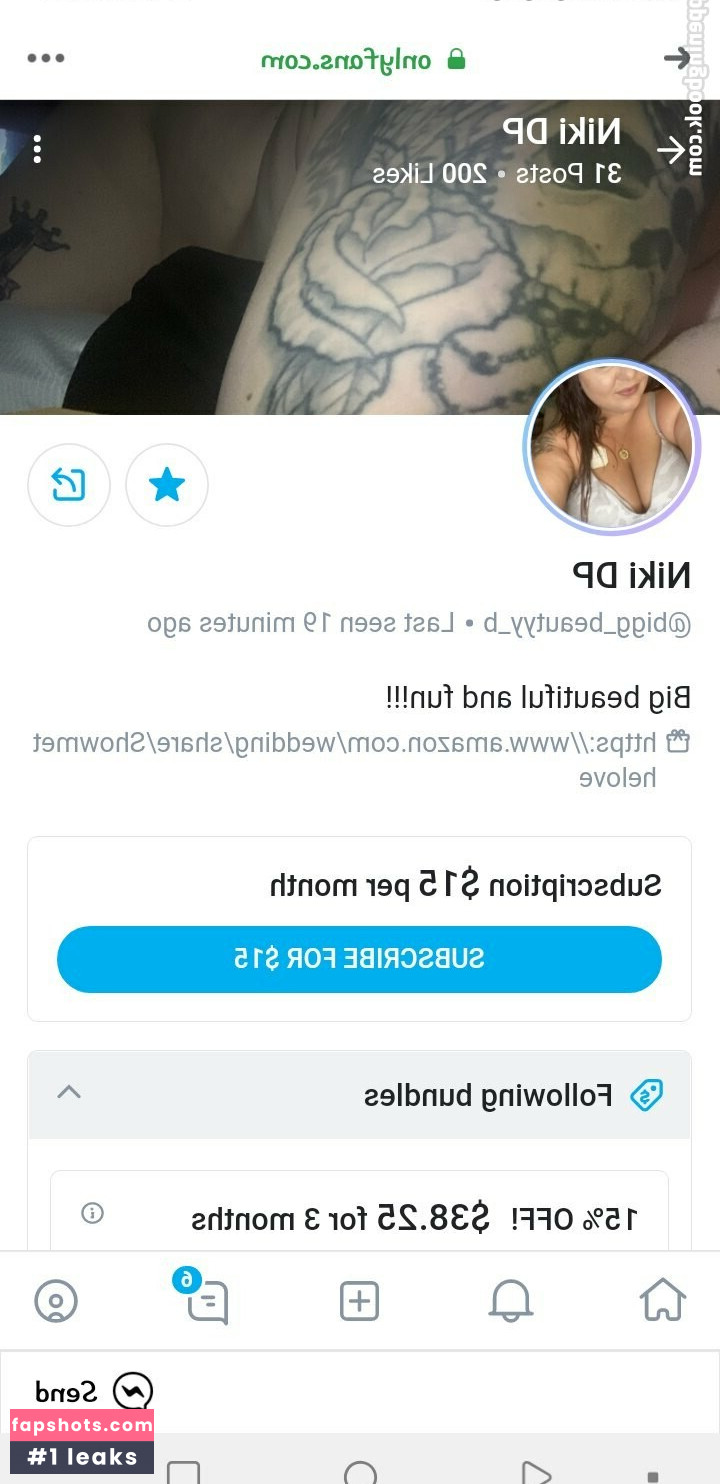The width and height of the screenshot is (720, 1484).
Task: Open messages with 6 unread chats
Action: click(207, 1301)
